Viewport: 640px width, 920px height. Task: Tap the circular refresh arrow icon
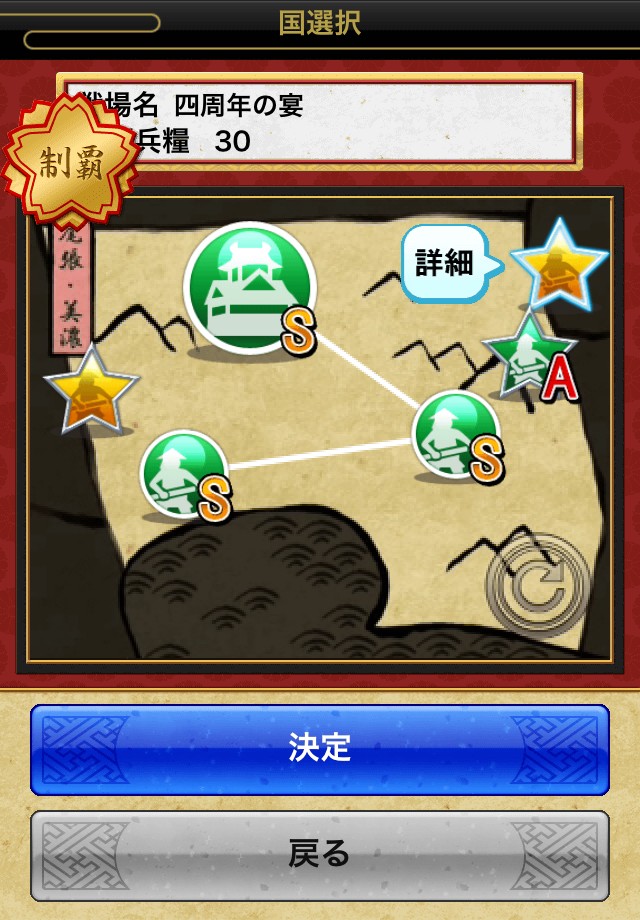pos(539,584)
